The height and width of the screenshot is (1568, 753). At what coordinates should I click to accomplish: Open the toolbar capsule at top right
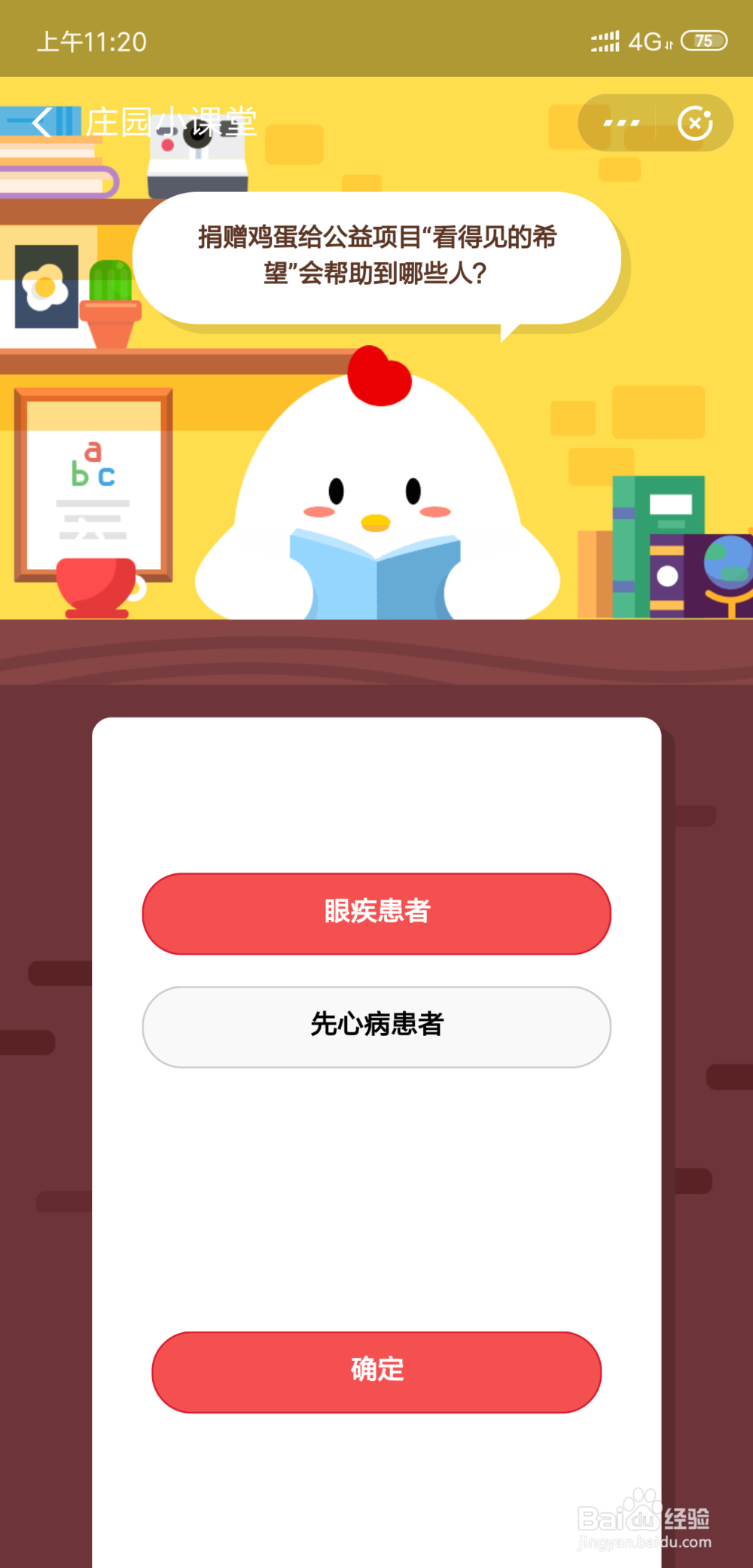tap(655, 124)
